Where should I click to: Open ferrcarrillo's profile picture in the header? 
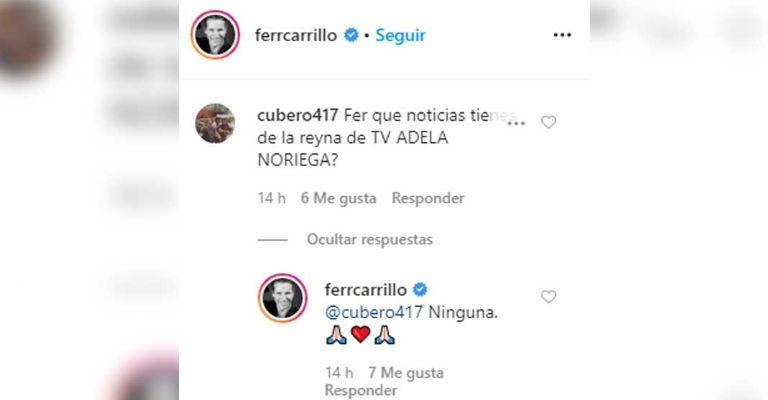(x=217, y=35)
